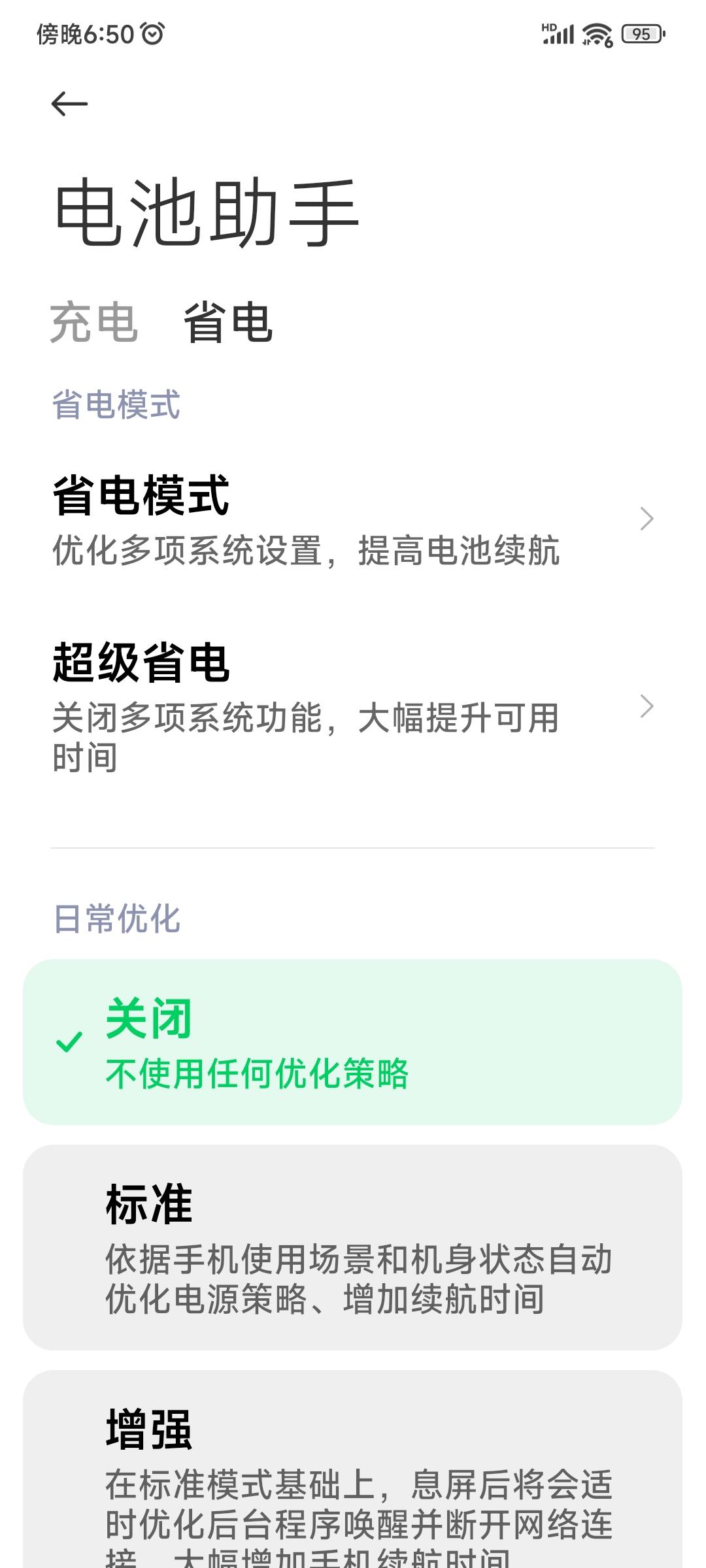
Task: Open 省电模式 settings row
Action: click(x=353, y=519)
